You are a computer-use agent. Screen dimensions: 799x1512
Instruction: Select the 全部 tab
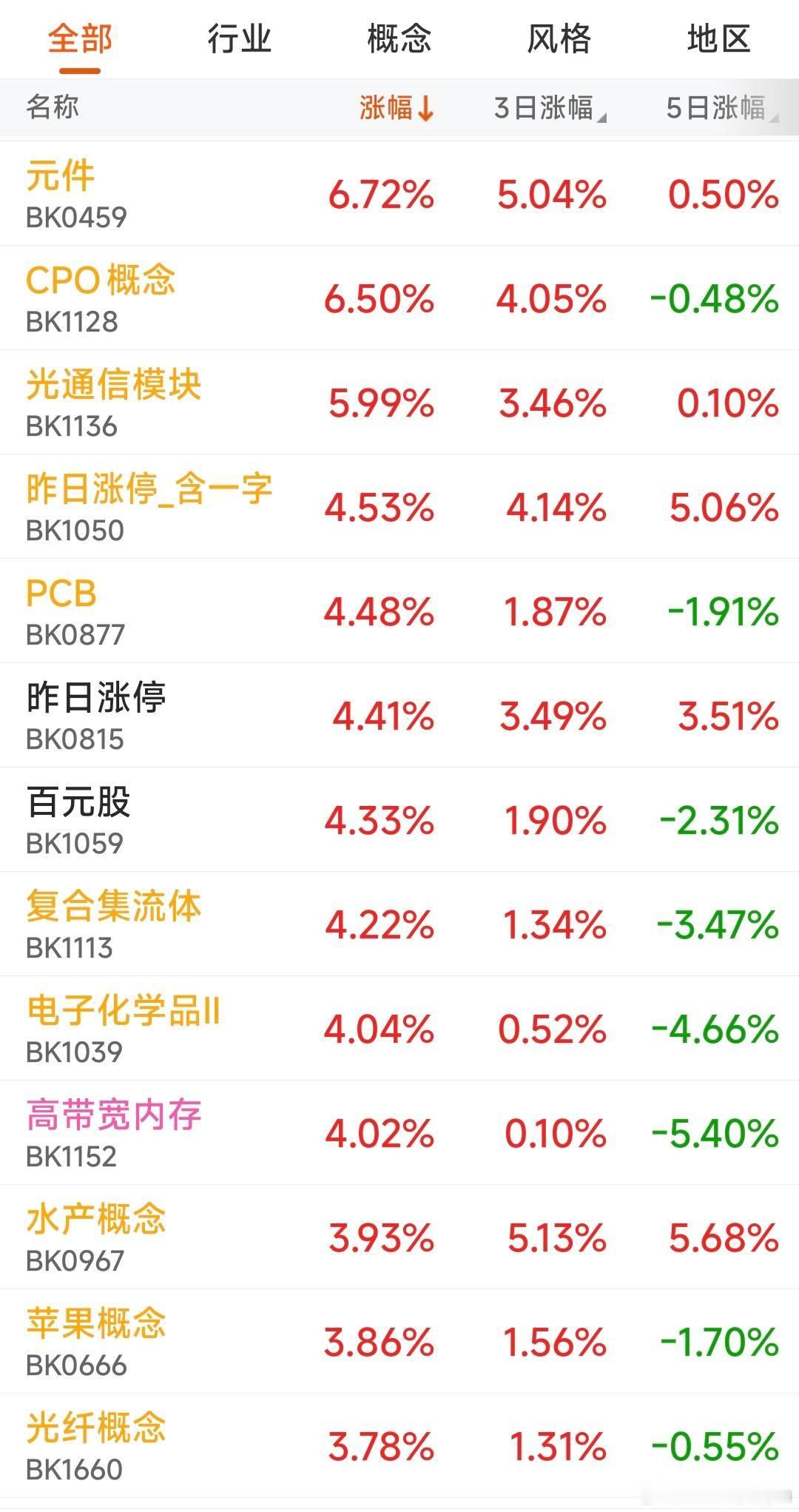point(80,38)
